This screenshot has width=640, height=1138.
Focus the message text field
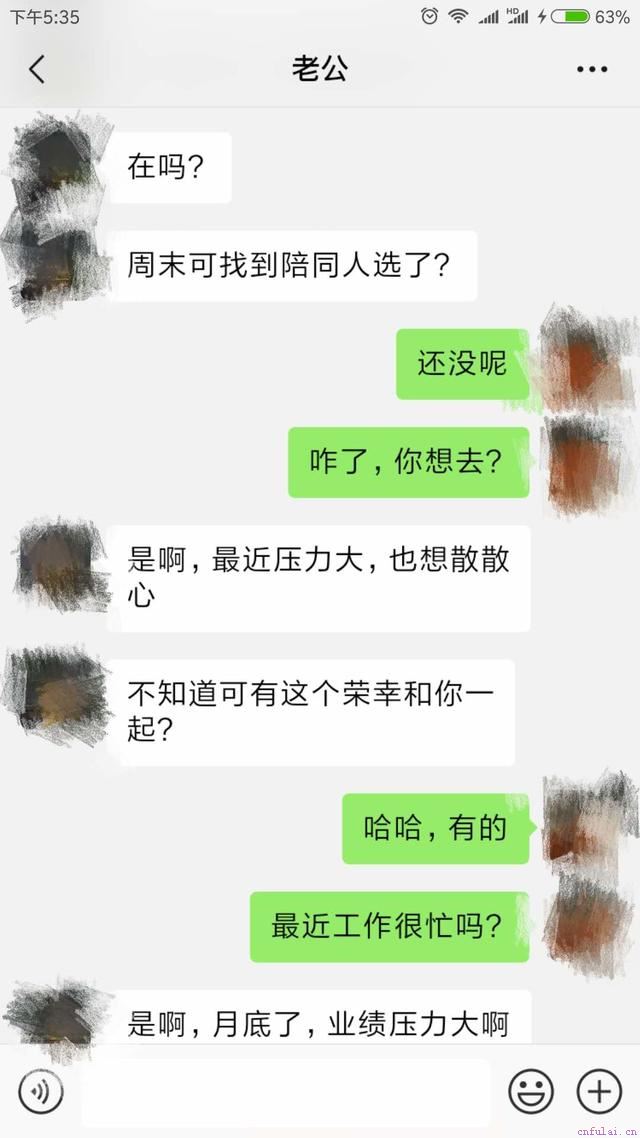pos(285,1092)
